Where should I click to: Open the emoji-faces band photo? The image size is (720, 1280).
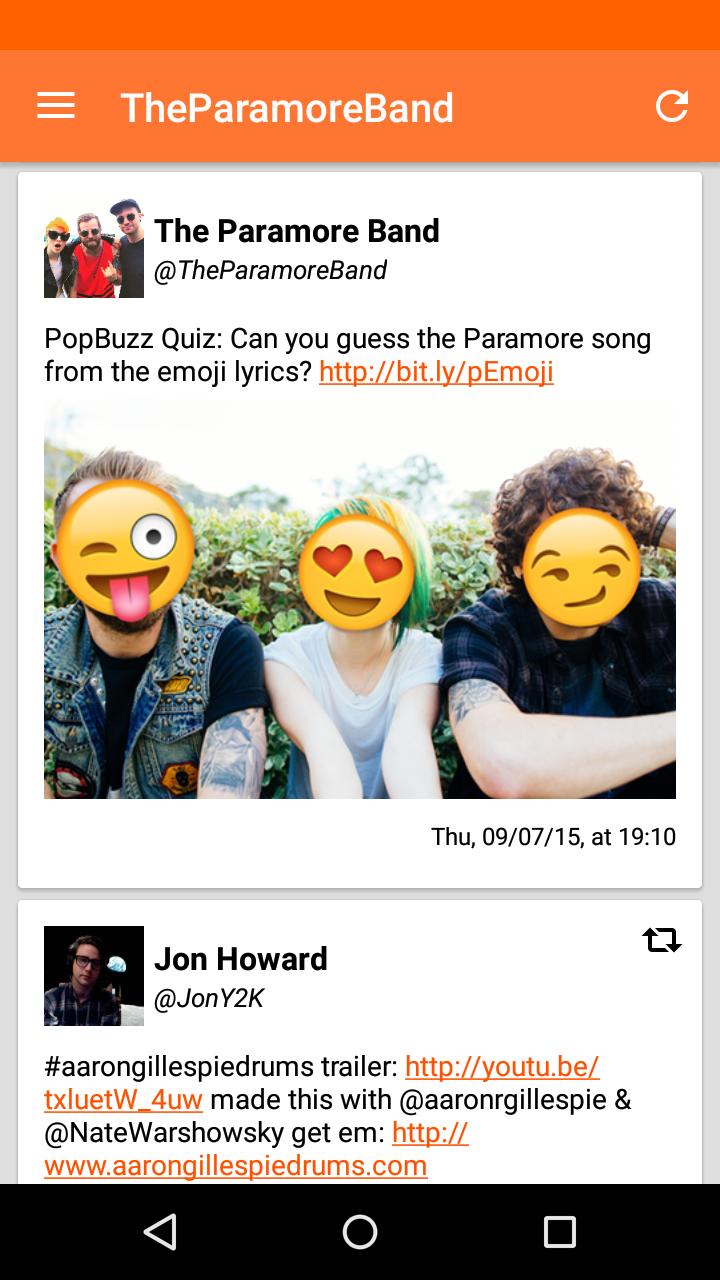(360, 600)
